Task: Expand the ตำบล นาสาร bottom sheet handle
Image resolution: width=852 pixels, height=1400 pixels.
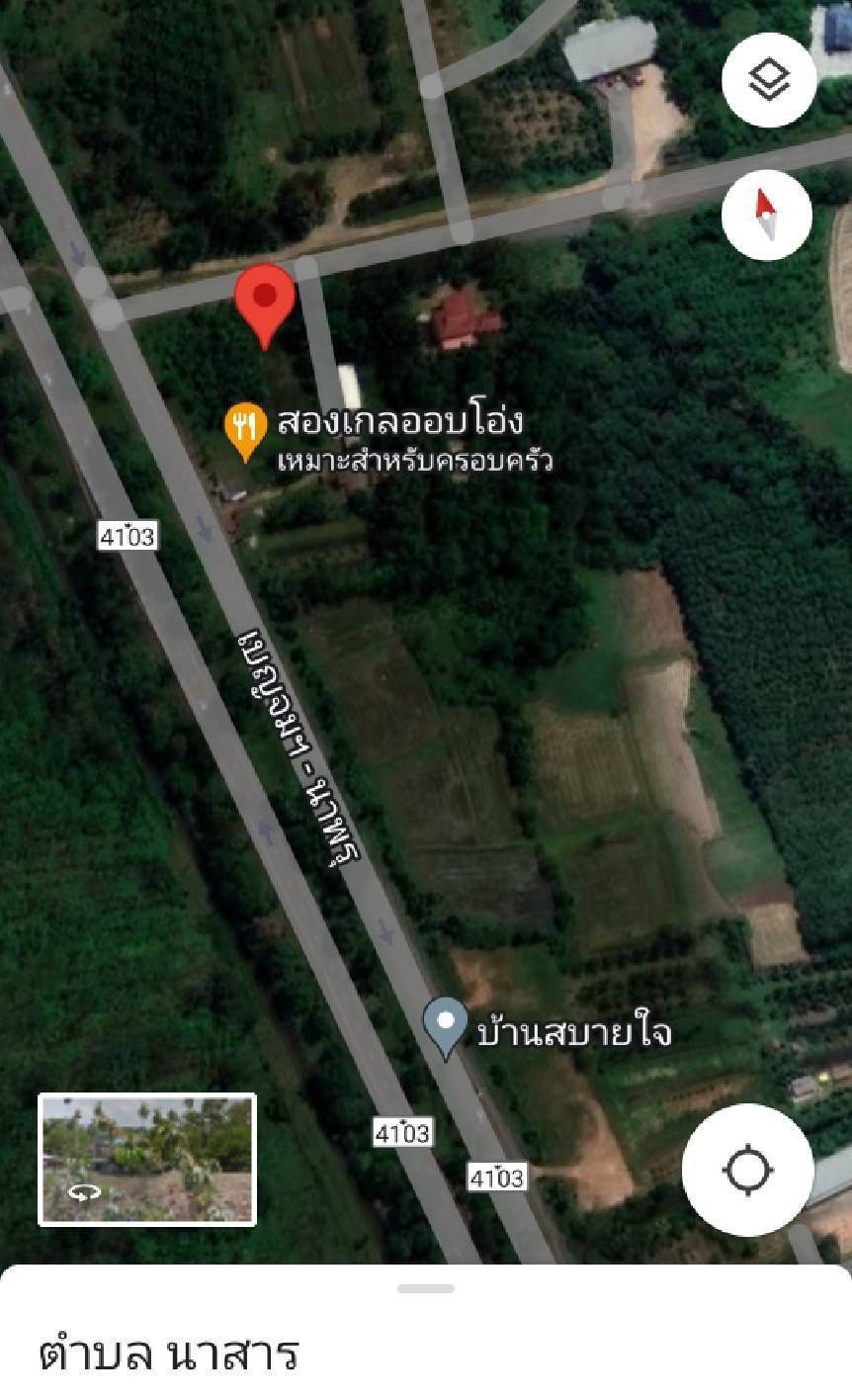Action: click(426, 1288)
